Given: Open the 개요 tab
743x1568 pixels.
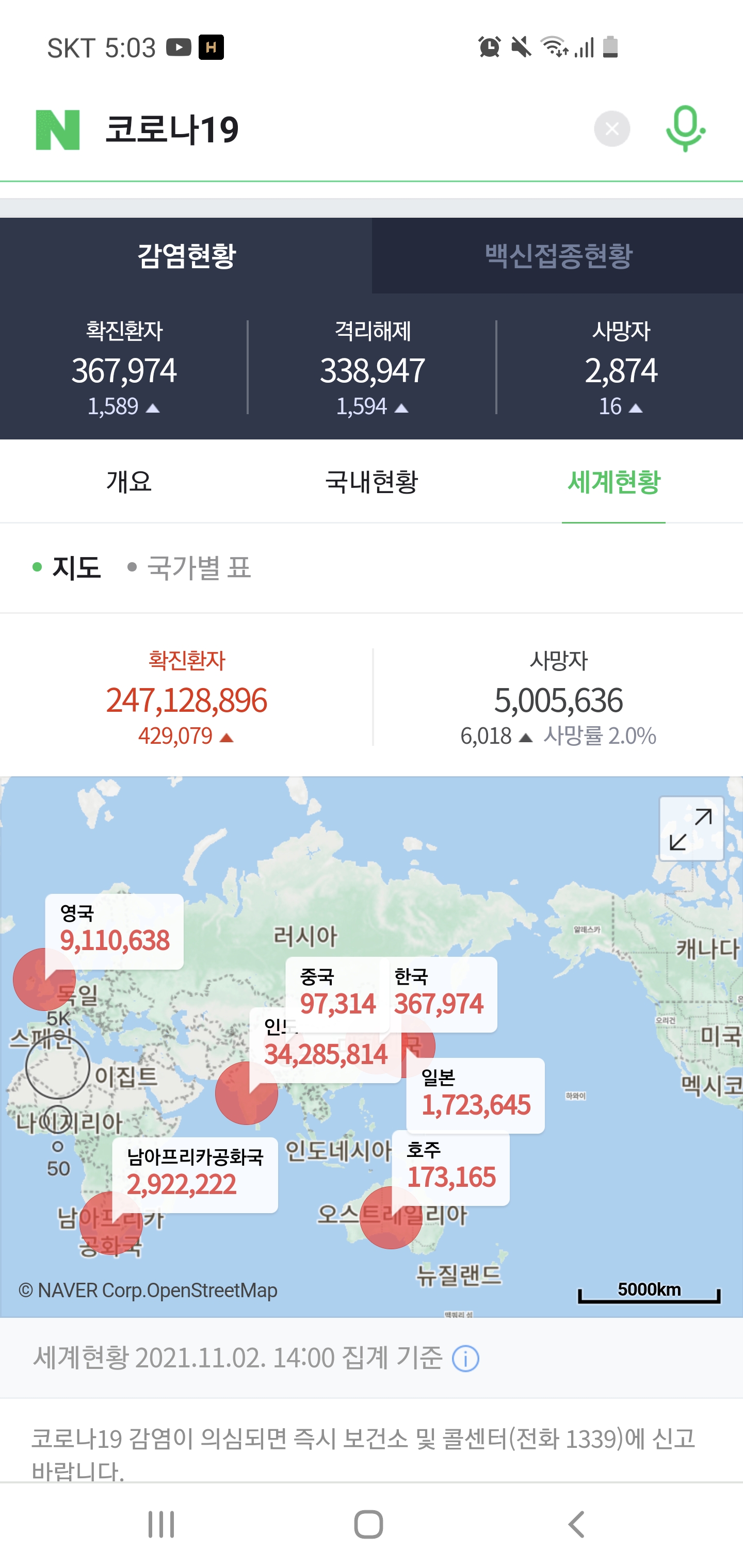Looking at the screenshot, I should (x=128, y=481).
